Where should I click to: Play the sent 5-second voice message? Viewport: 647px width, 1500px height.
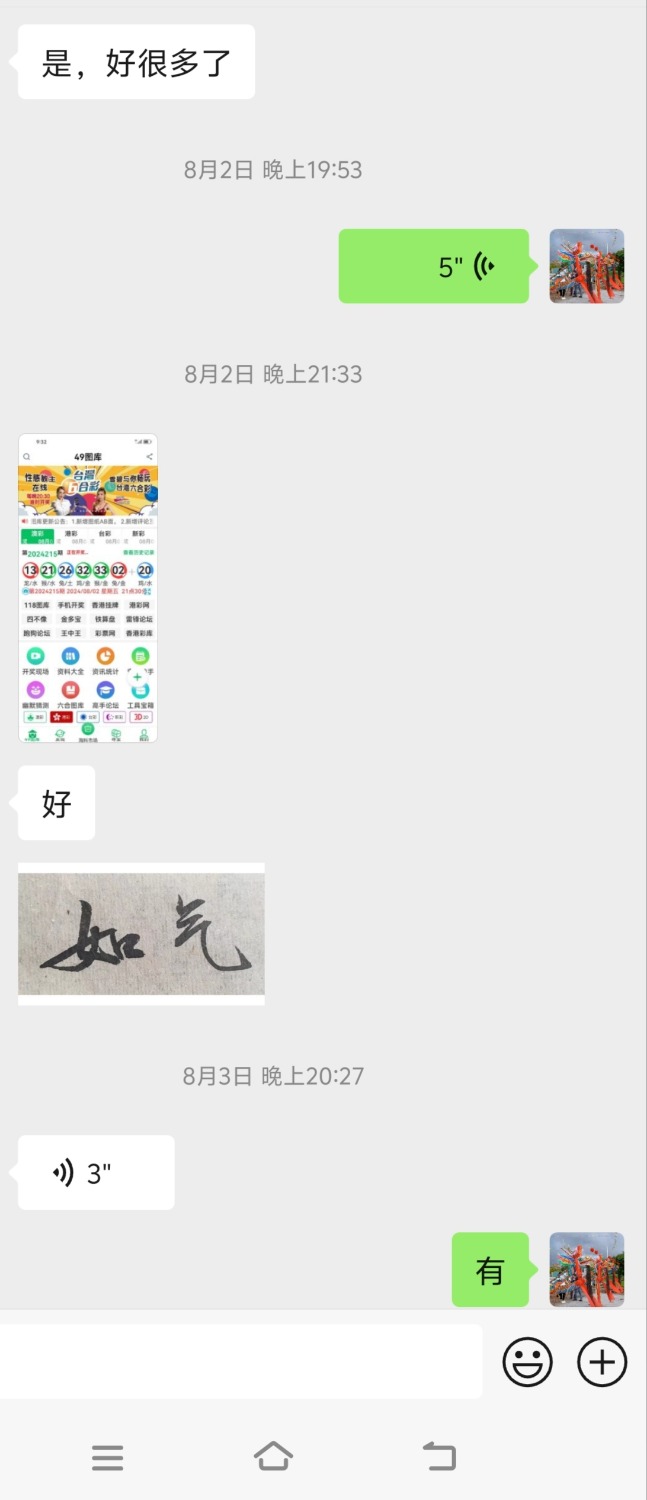[433, 266]
